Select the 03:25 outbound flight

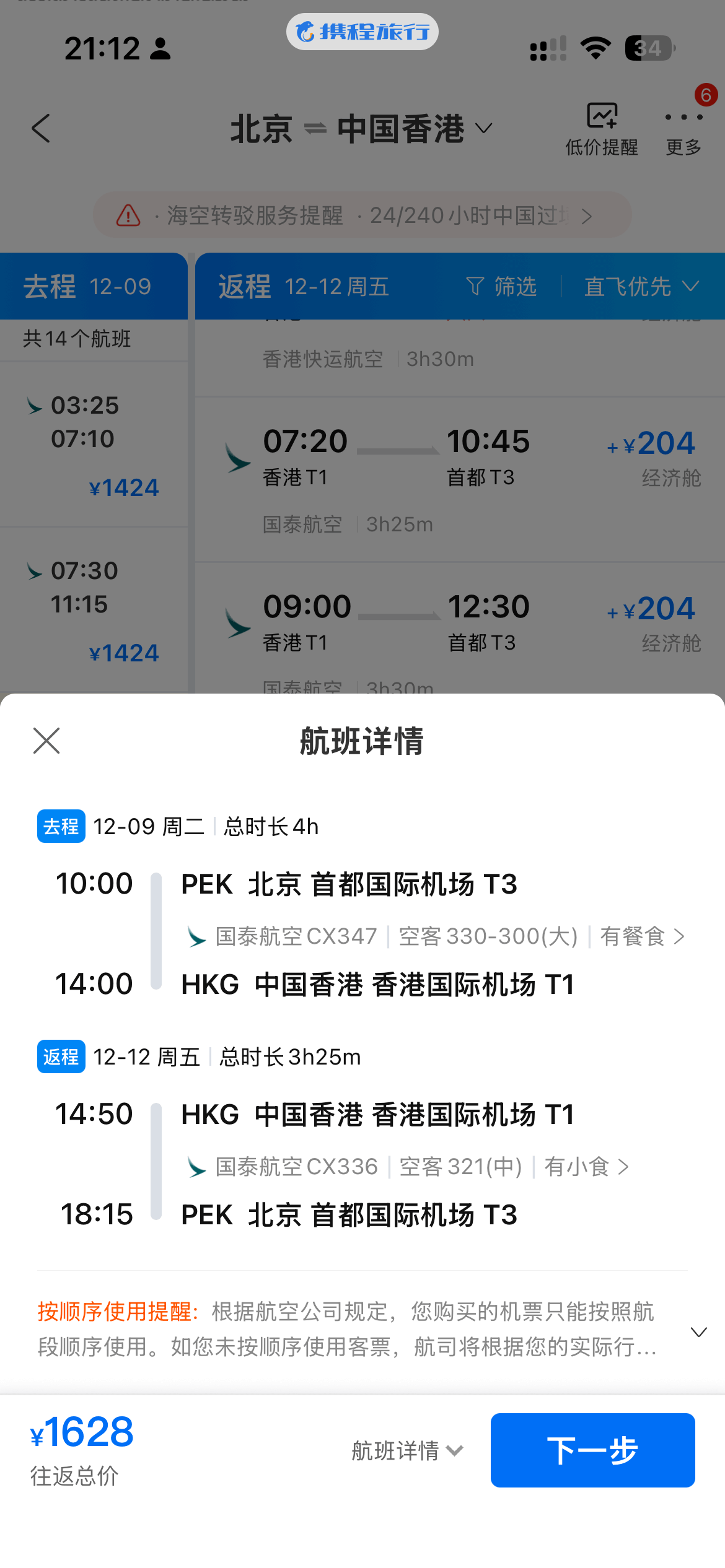pyautogui.click(x=93, y=445)
